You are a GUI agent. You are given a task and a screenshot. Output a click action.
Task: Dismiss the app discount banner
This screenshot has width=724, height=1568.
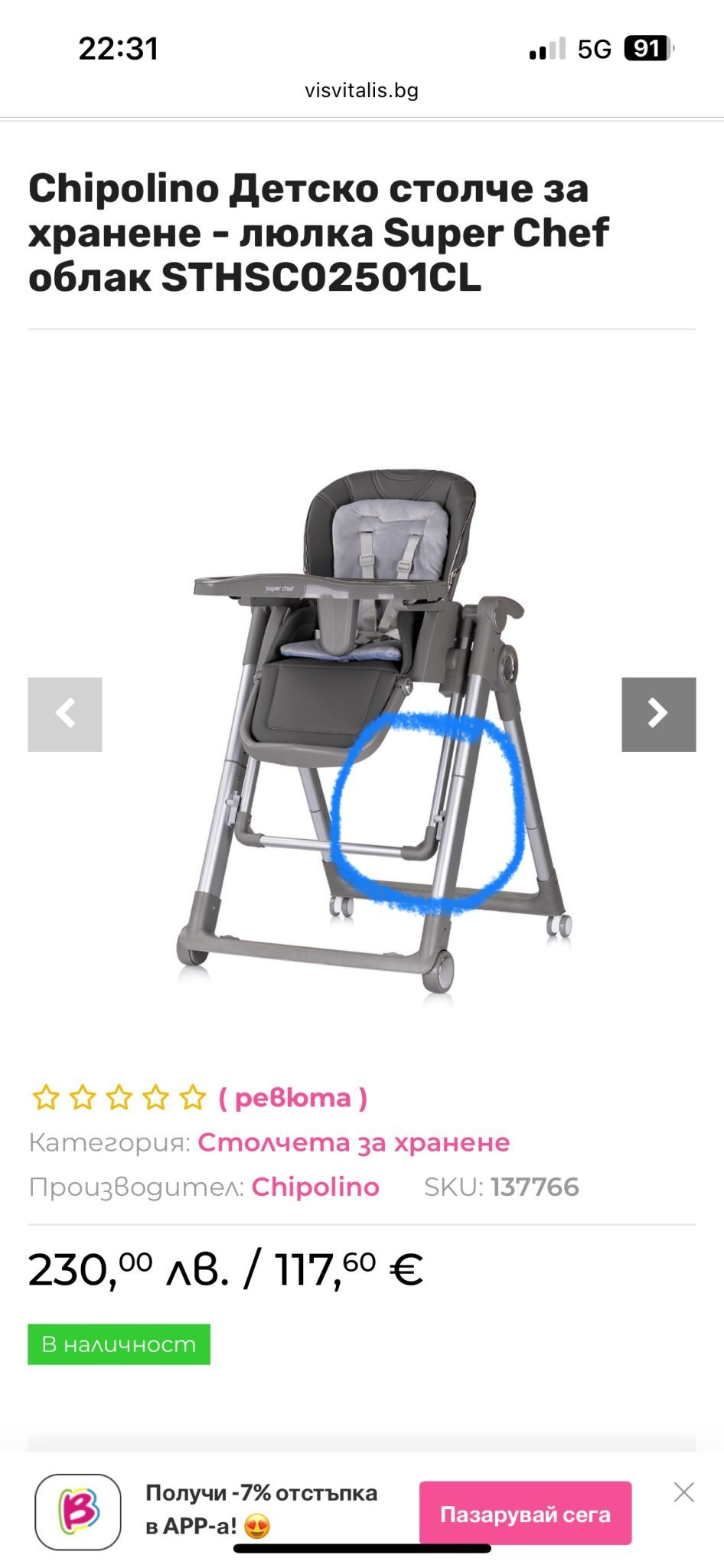tap(683, 1491)
